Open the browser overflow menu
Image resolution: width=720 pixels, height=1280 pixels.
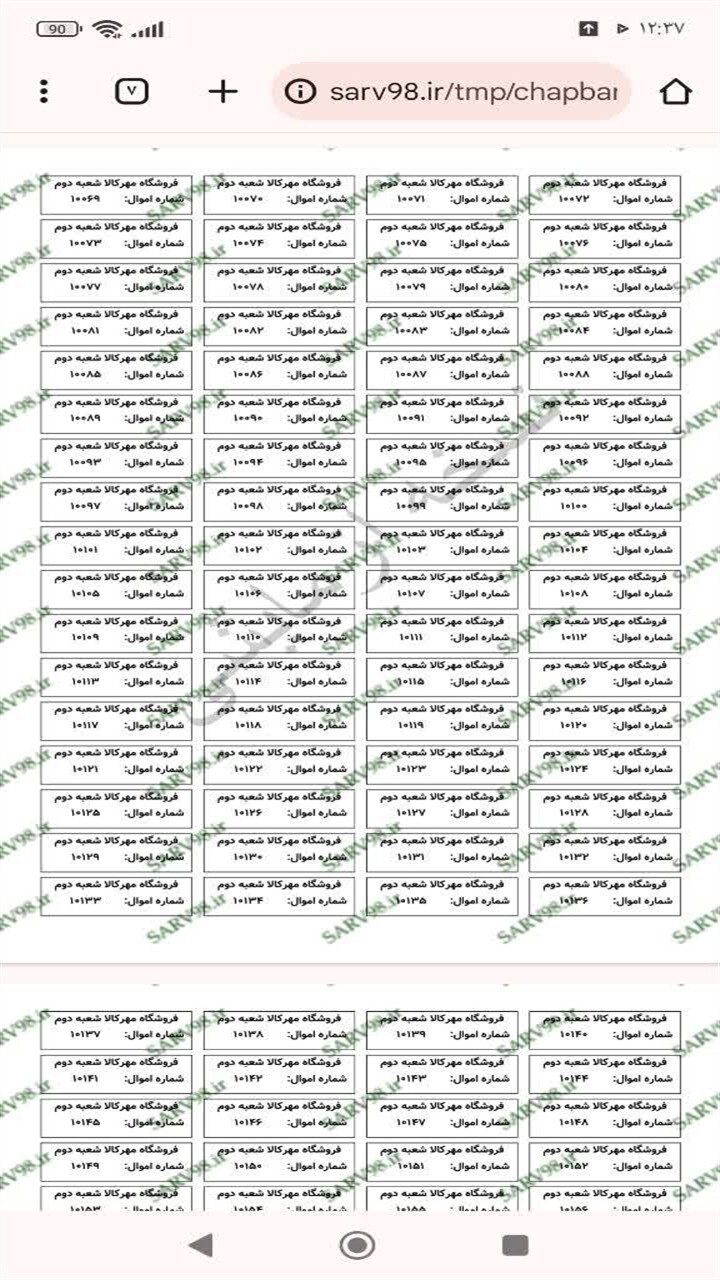coord(43,92)
